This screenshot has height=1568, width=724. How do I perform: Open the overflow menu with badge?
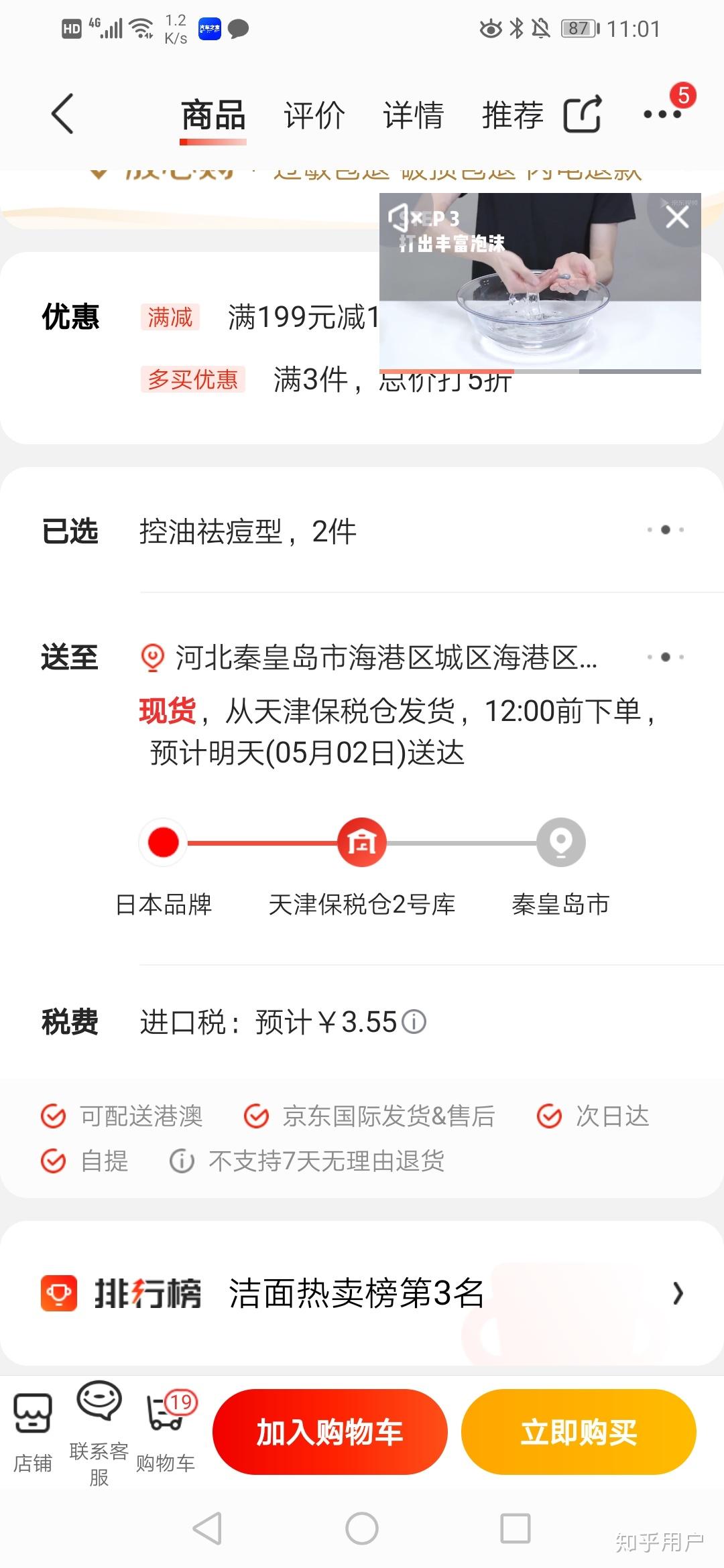663,114
